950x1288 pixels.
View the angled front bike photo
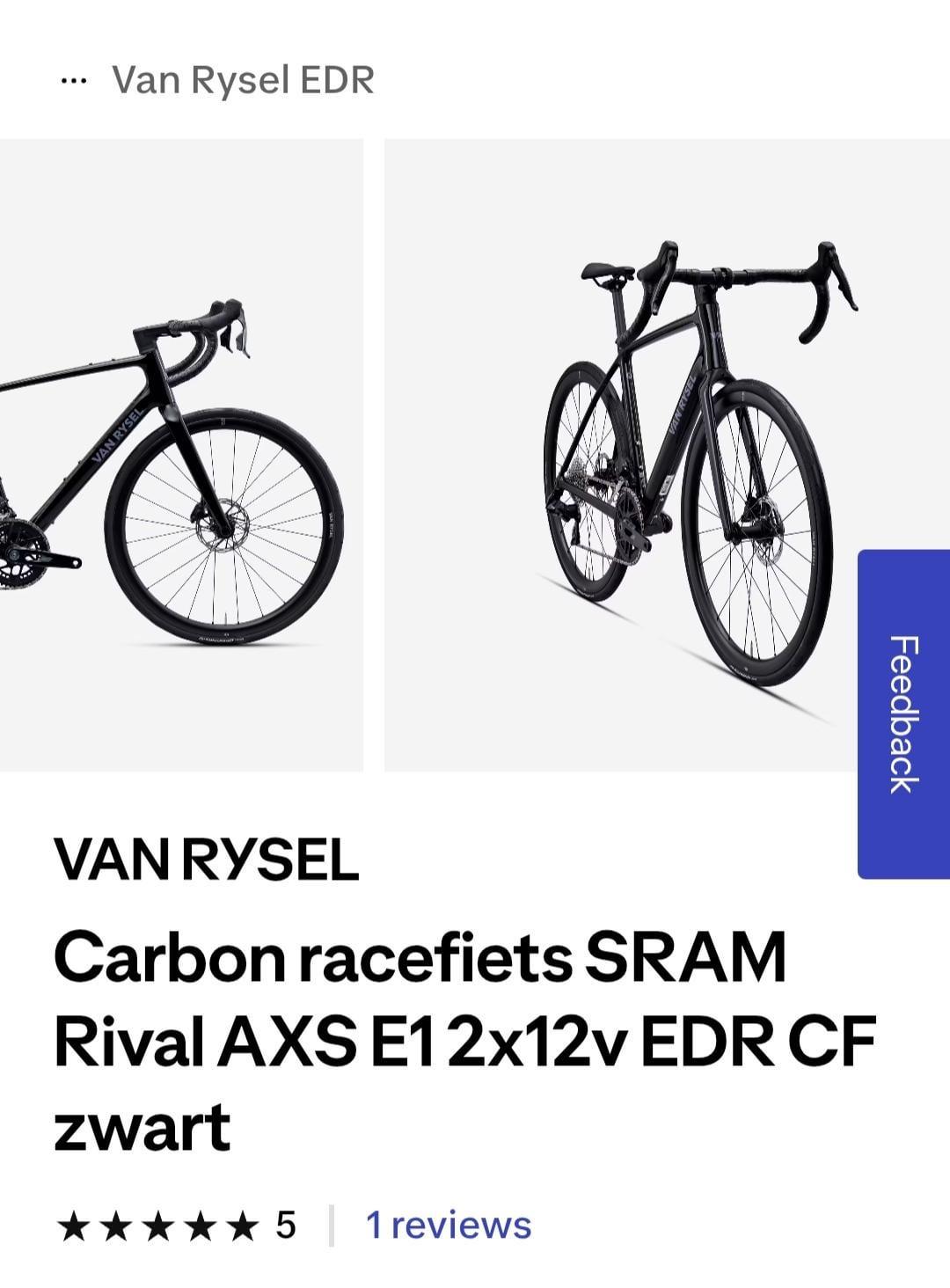pyautogui.click(x=620, y=455)
